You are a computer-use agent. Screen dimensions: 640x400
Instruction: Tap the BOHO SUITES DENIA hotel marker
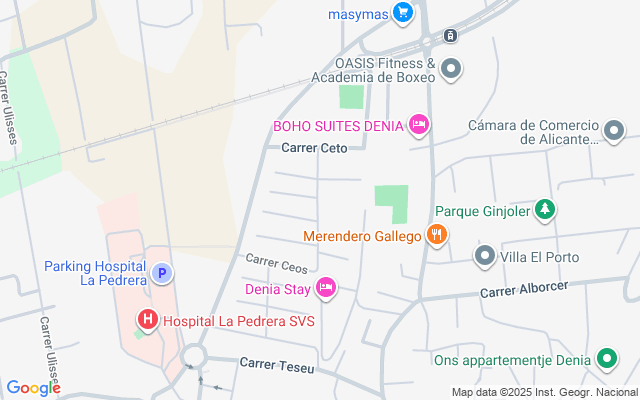tap(420, 125)
